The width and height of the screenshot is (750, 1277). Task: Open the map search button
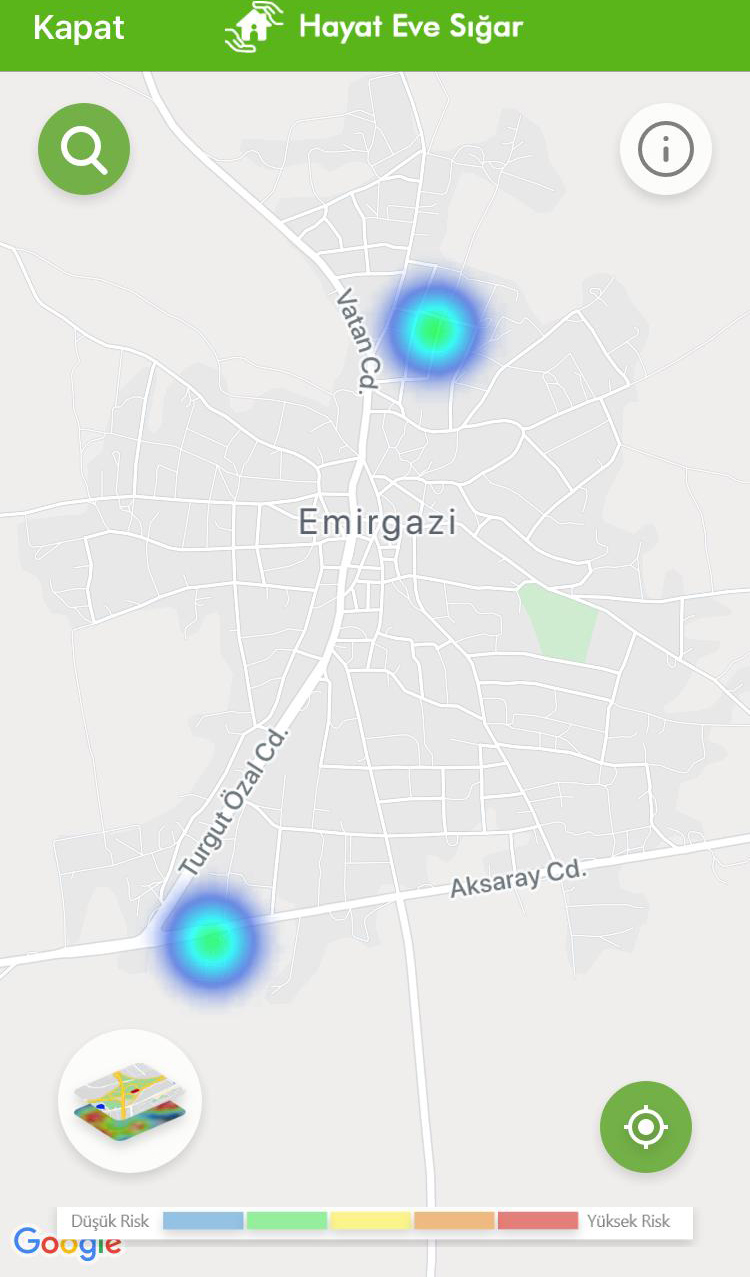84,149
